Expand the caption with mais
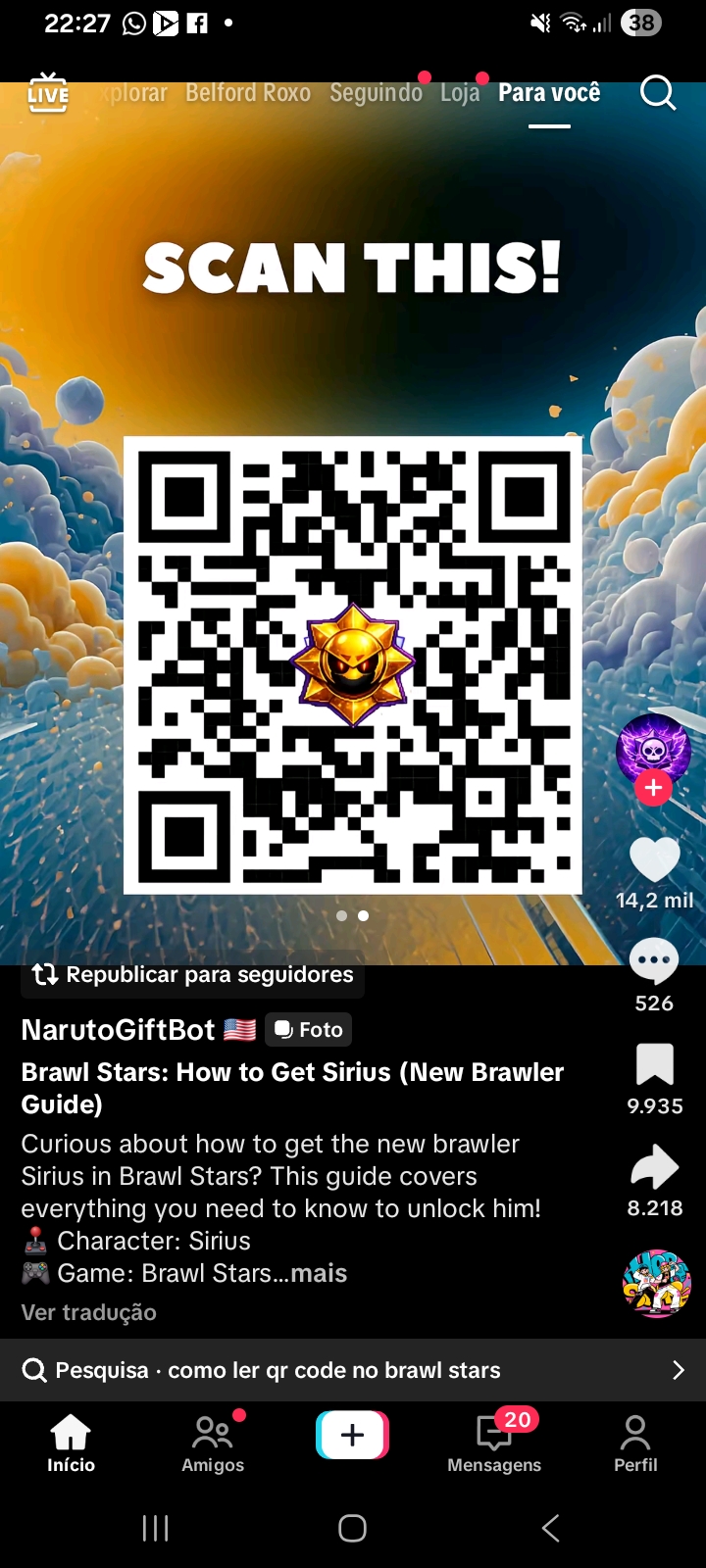This screenshot has width=706, height=1568. coord(320,1273)
